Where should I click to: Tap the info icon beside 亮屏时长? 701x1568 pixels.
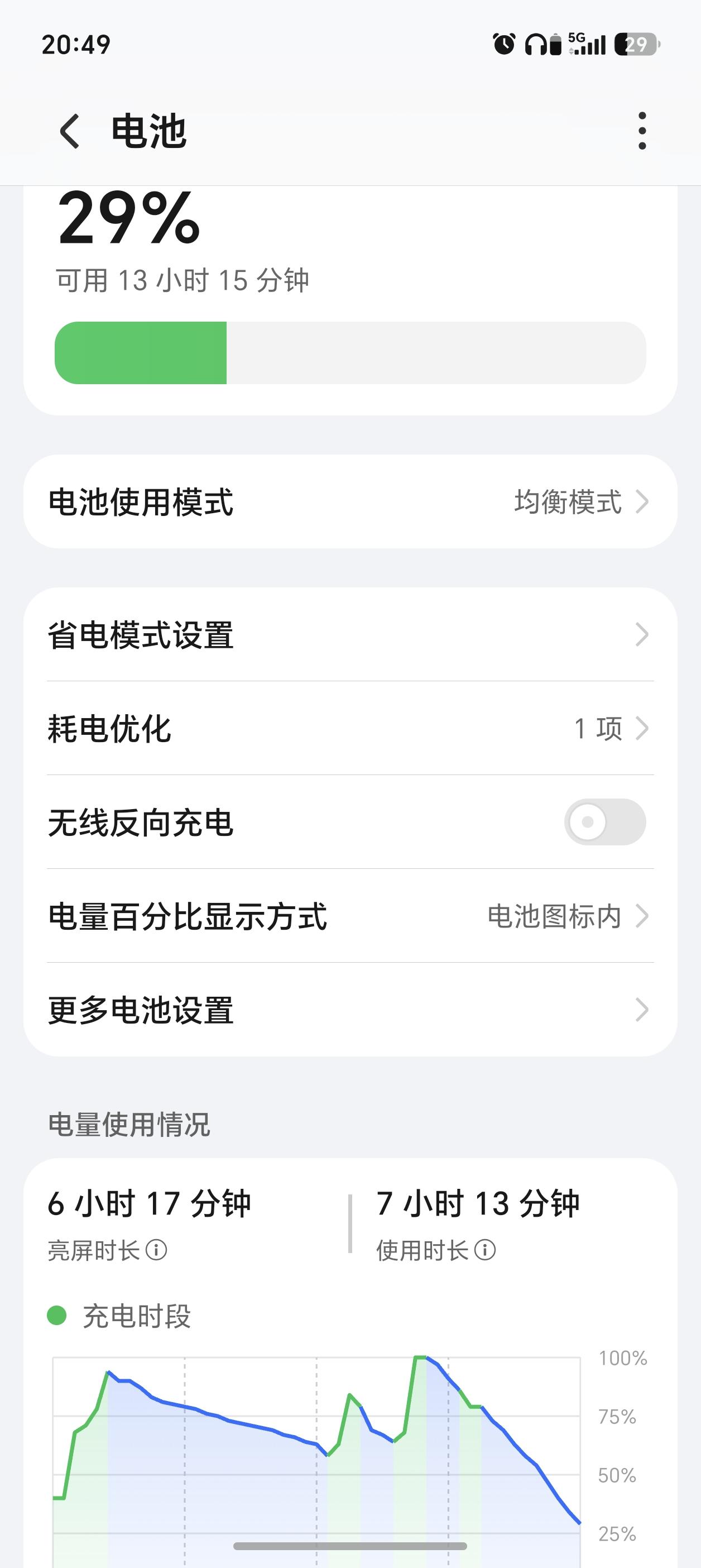(156, 1250)
